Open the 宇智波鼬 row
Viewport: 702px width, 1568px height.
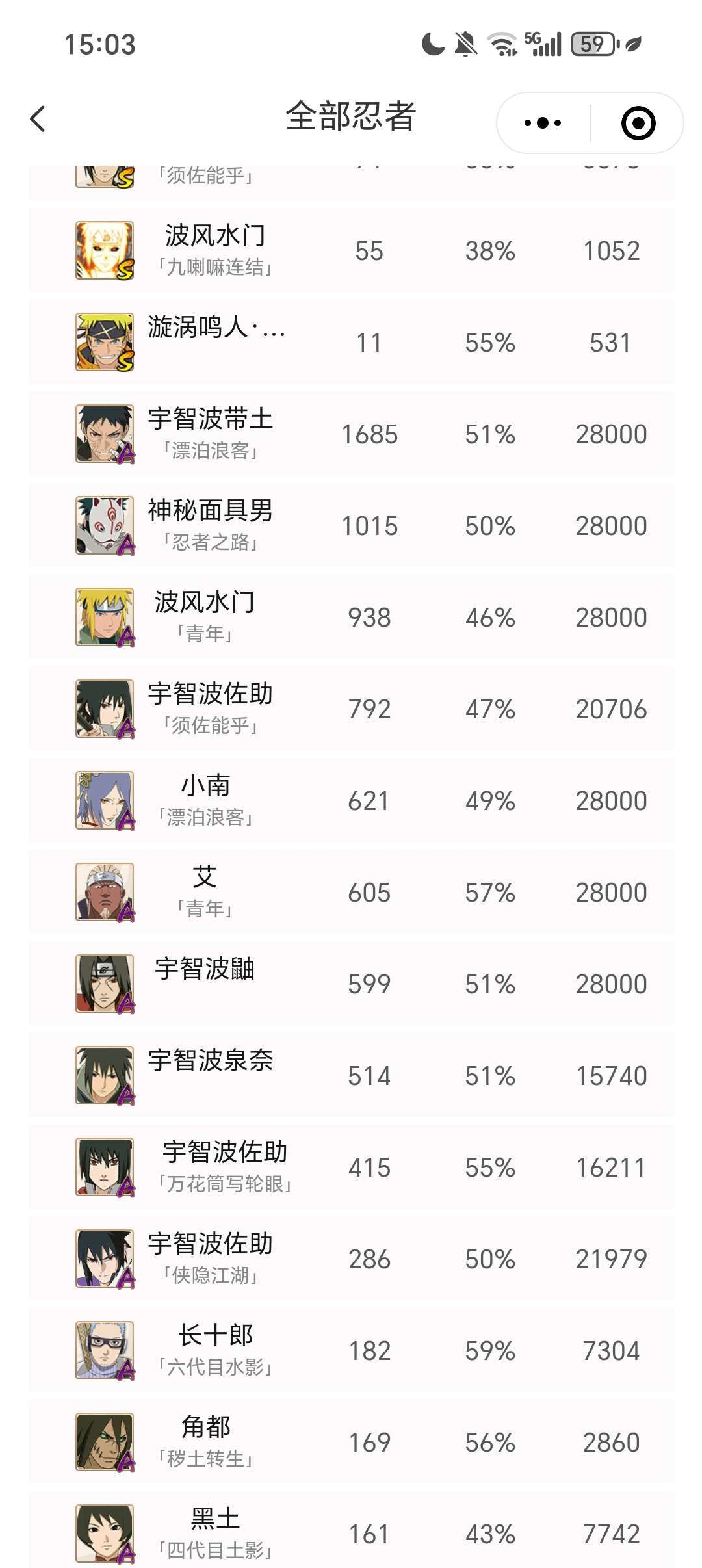pos(351,984)
